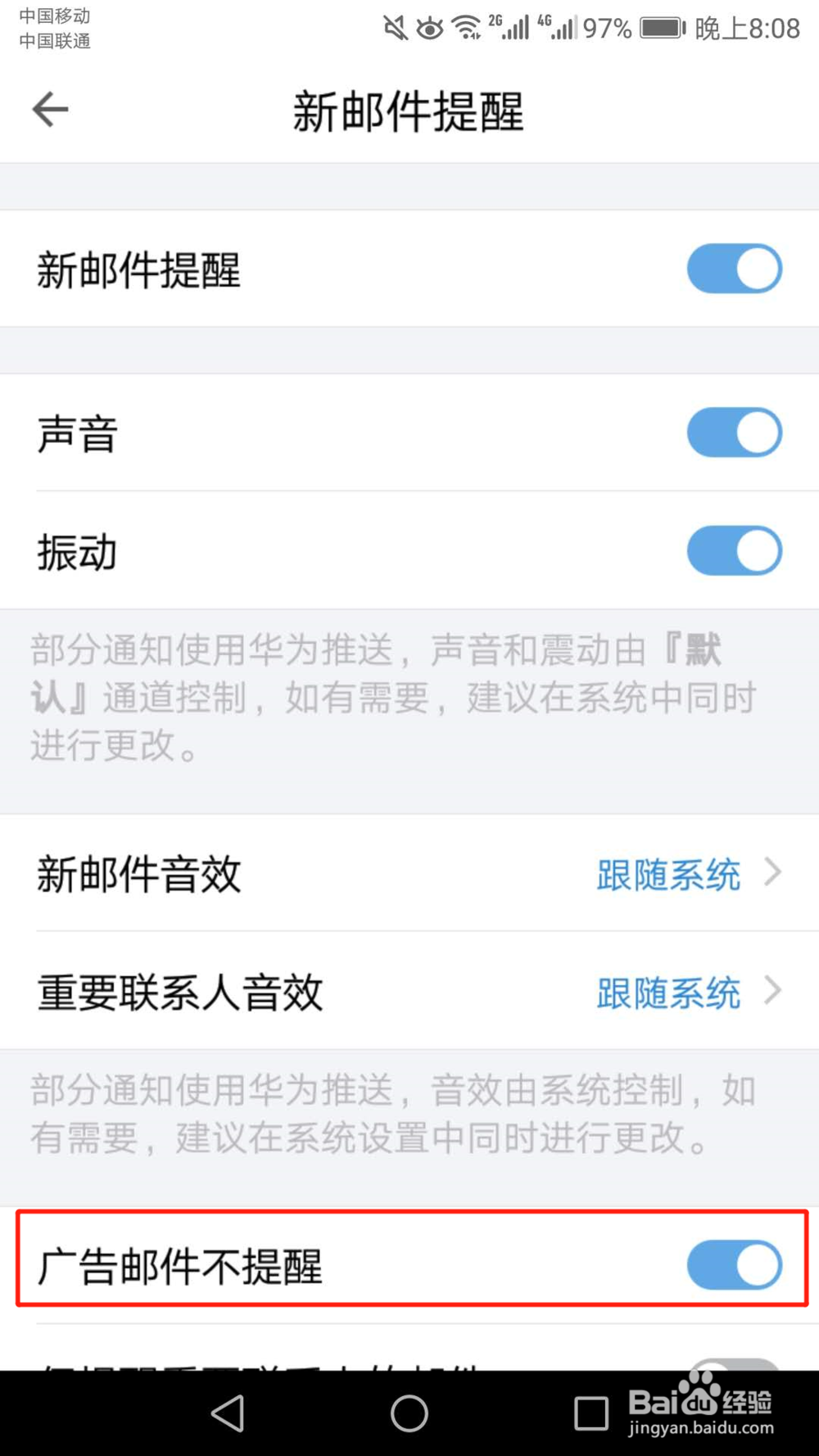Tap the 4G signal strength indicator

point(561,27)
